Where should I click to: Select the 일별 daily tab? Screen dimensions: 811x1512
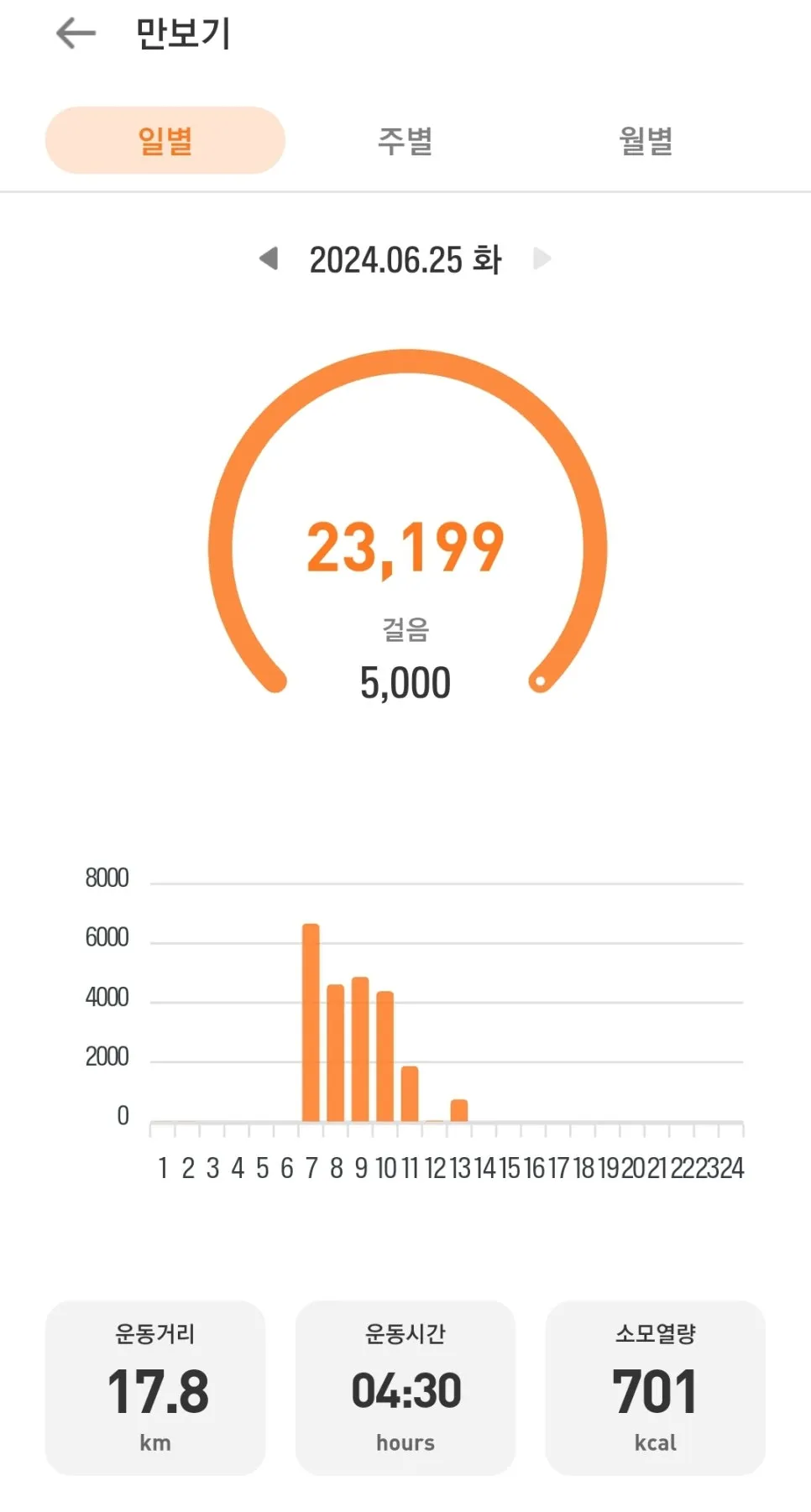[x=165, y=140]
